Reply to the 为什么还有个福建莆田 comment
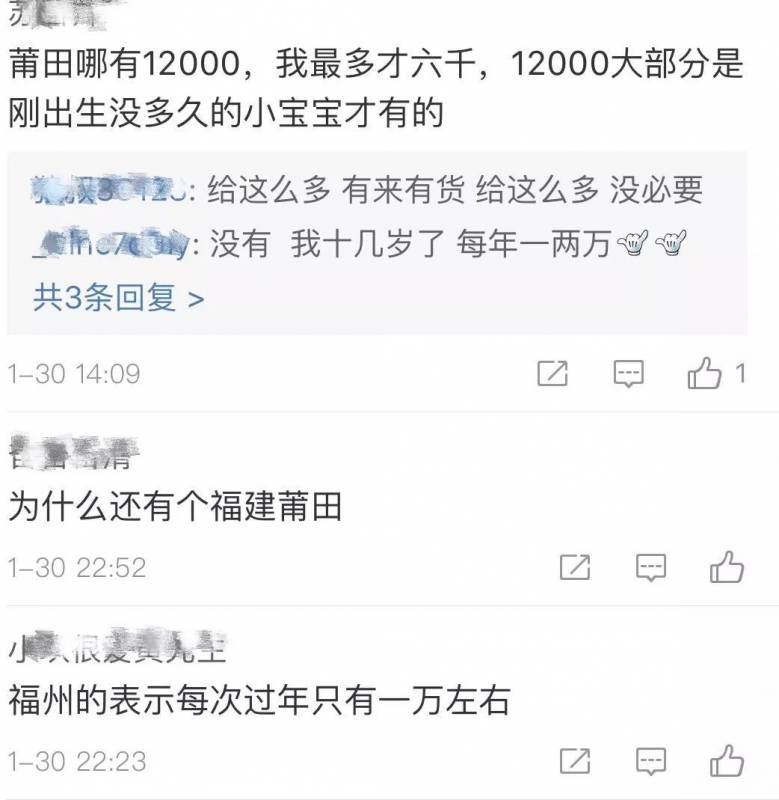Viewport: 779px width, 800px height. pos(651,567)
